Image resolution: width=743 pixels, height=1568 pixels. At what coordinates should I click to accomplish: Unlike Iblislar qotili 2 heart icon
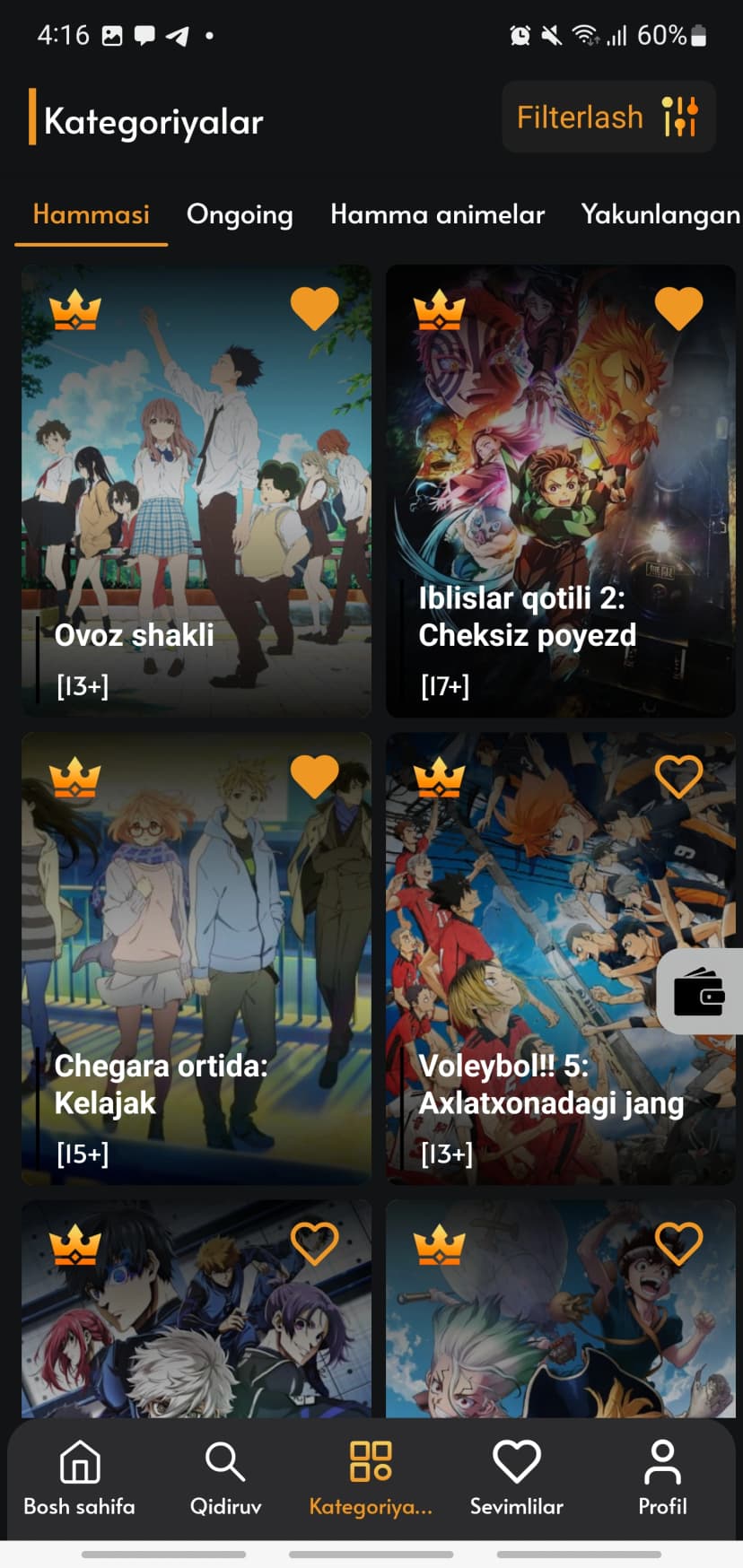(678, 308)
